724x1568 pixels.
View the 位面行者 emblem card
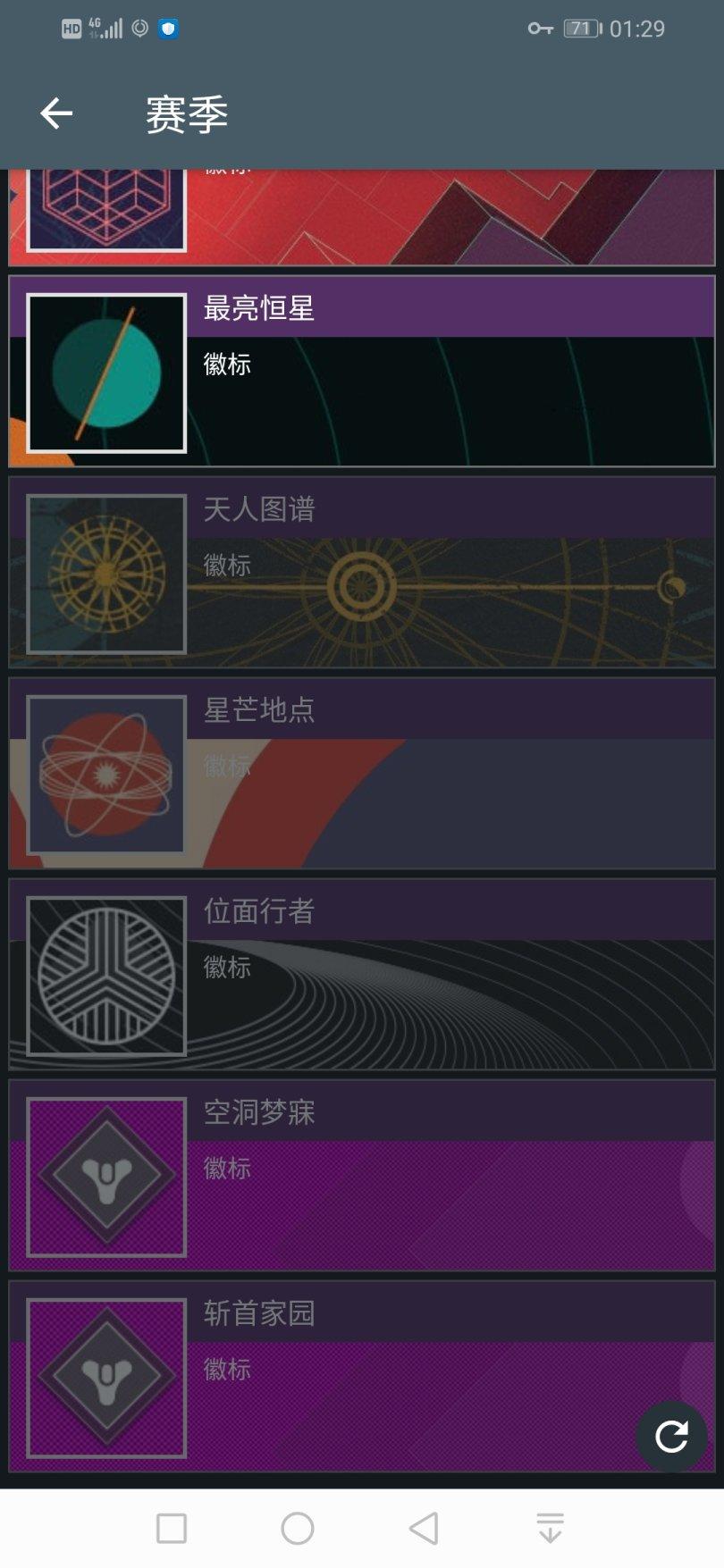pyautogui.click(x=361, y=975)
